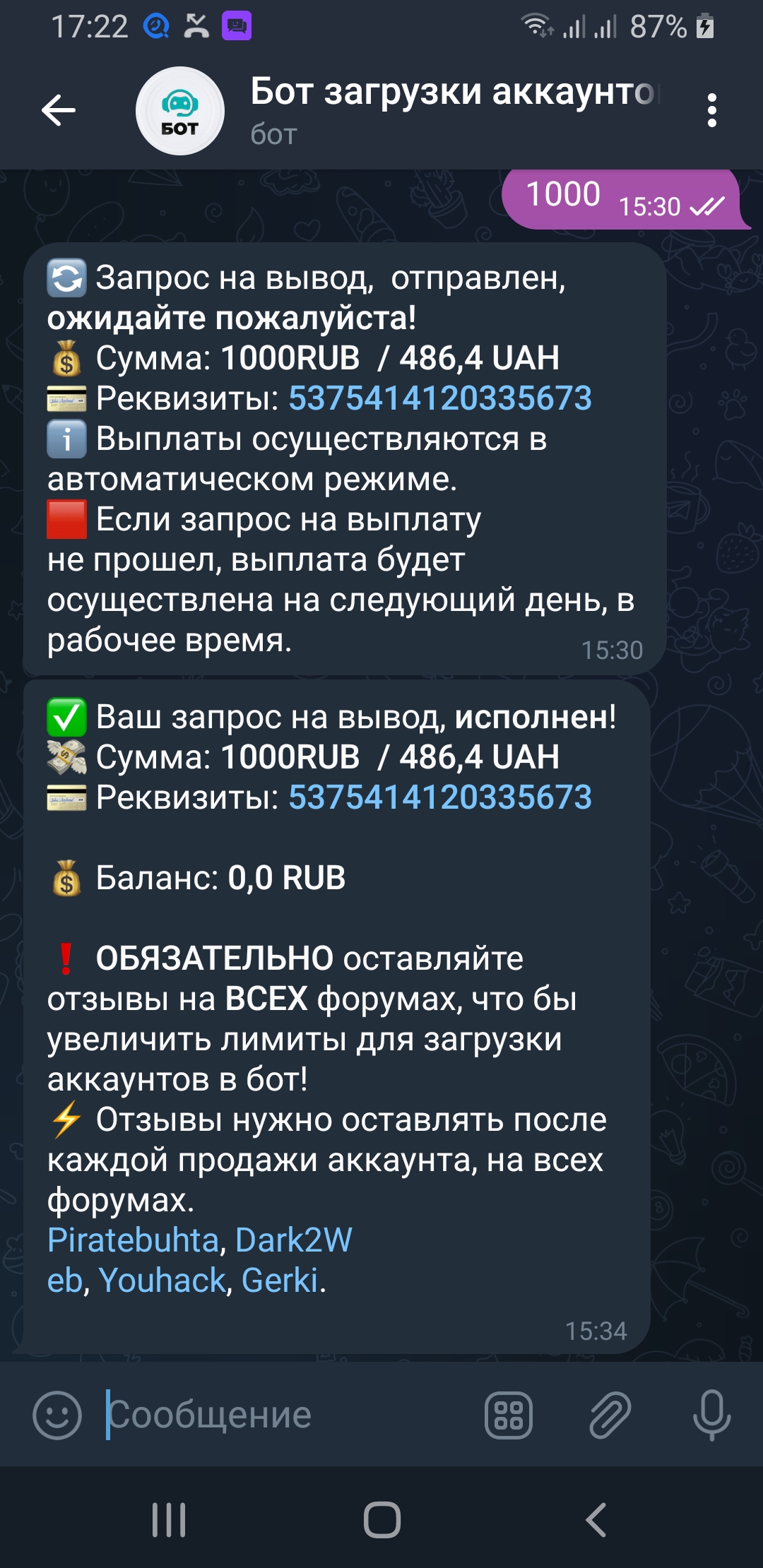Focus the Сообщение message field

pyautogui.click(x=283, y=1415)
